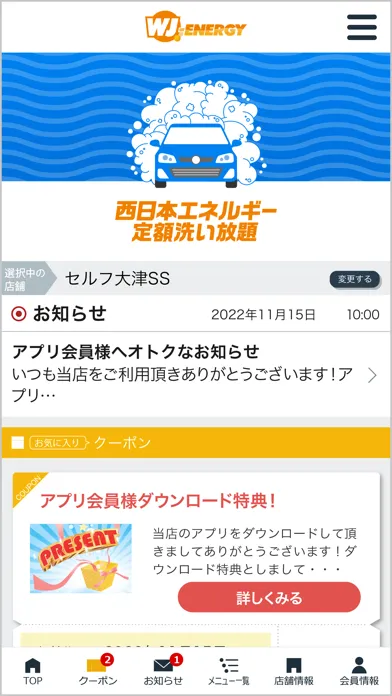This screenshot has height=696, width=392.
Task: Open the 定額洗い放題 car wash banner
Action: click(196, 156)
